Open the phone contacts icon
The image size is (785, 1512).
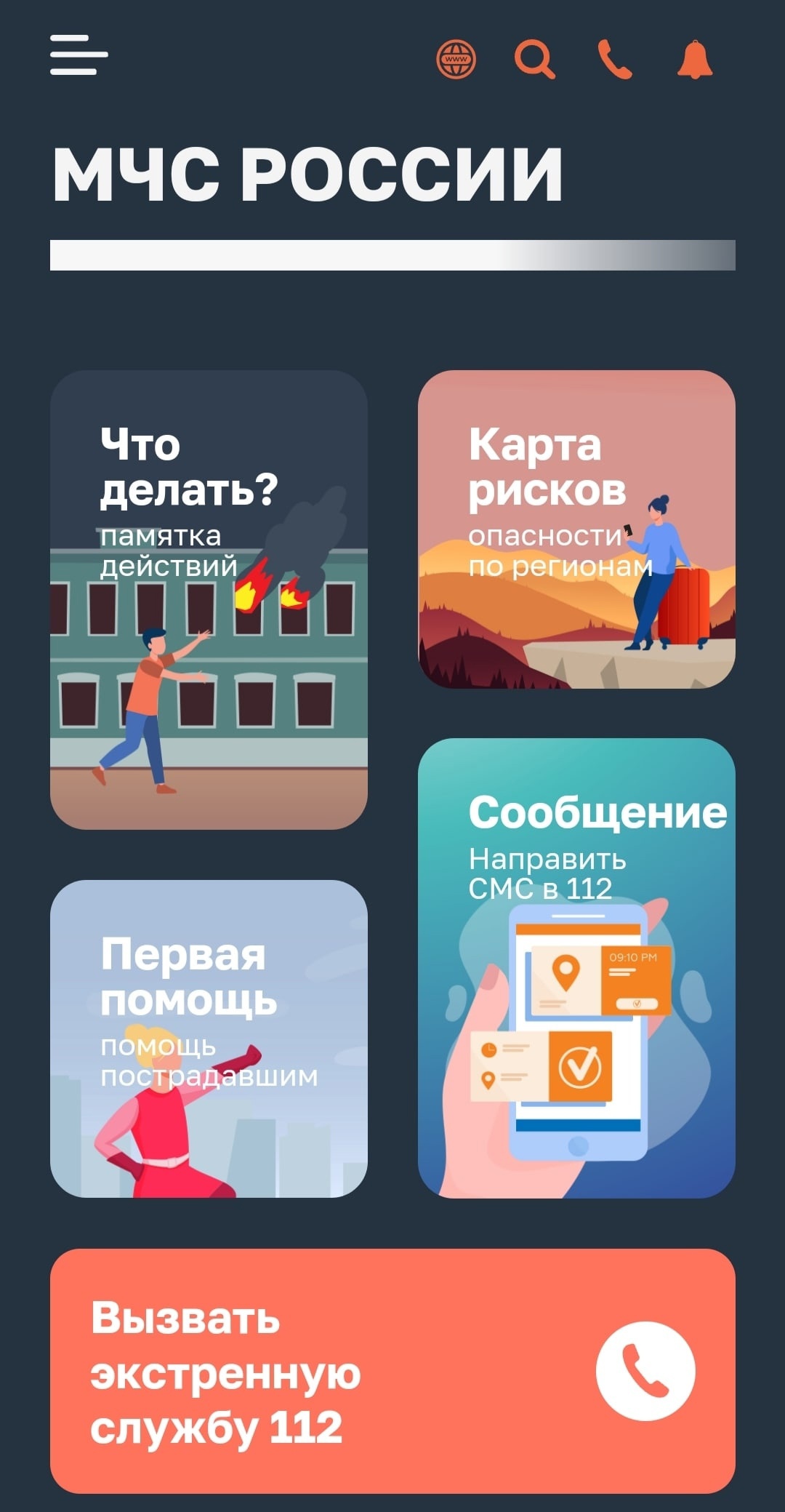click(615, 59)
